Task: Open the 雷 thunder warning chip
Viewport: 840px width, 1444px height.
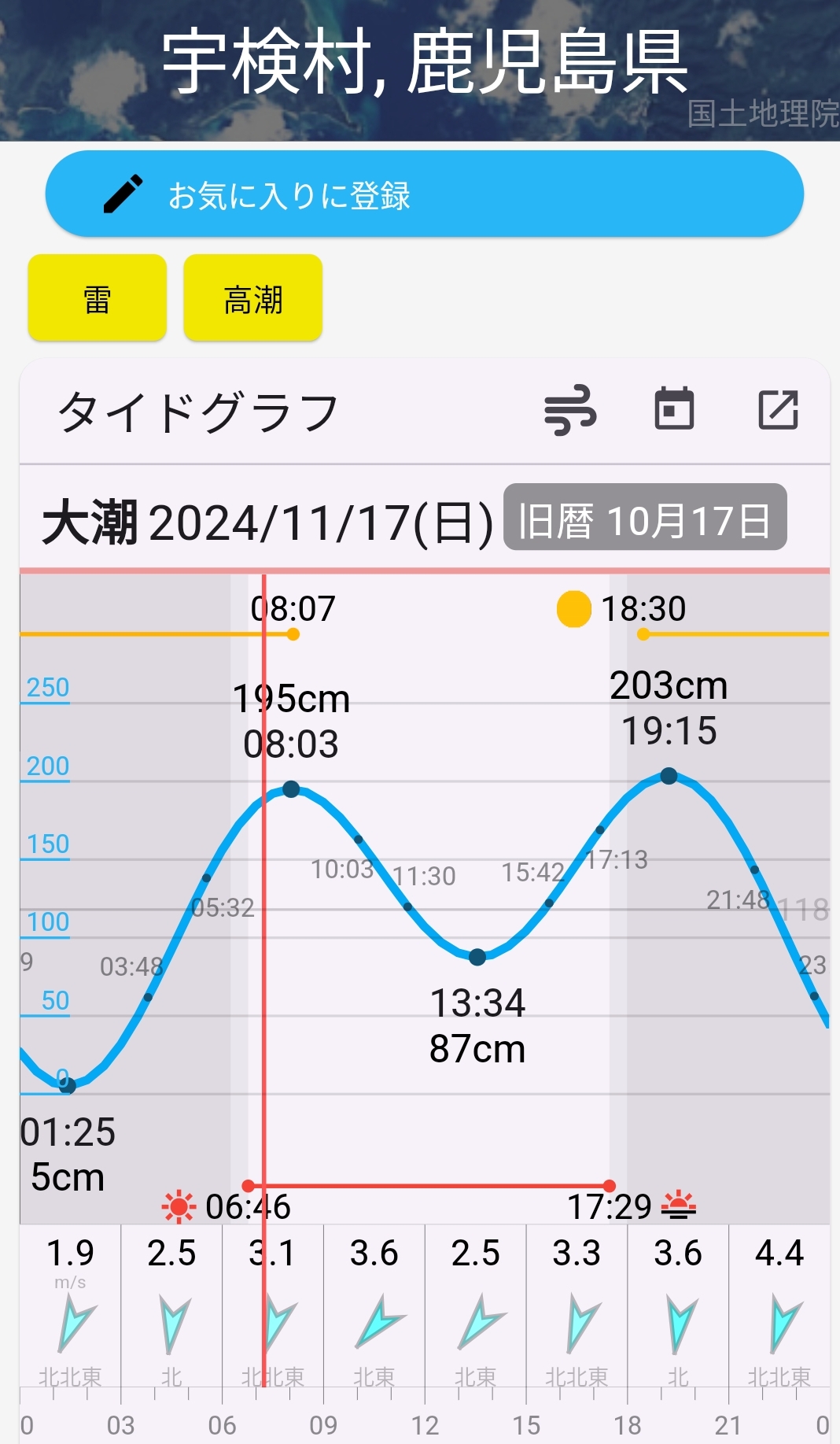Action: coord(98,298)
